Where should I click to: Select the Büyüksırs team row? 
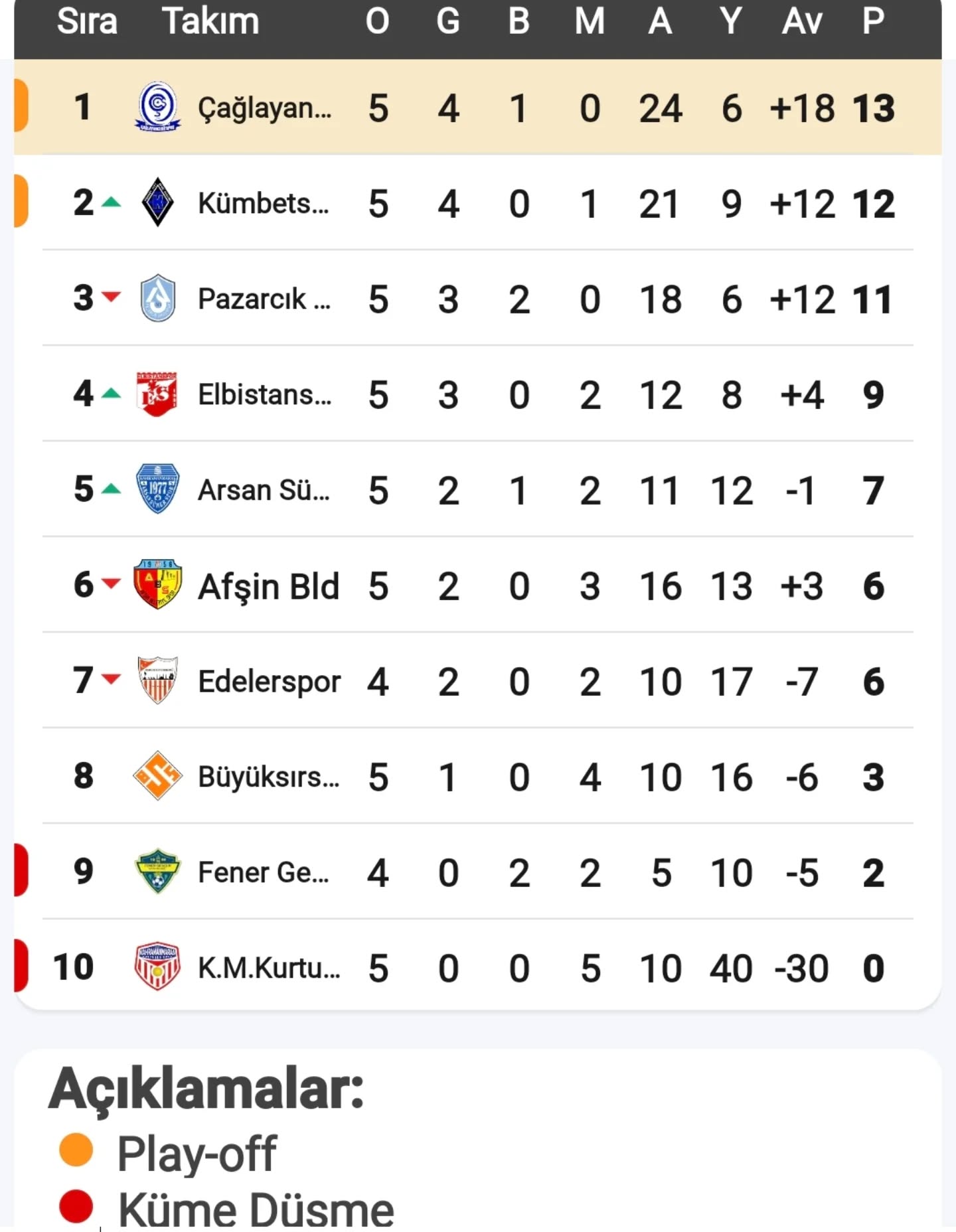(268, 777)
